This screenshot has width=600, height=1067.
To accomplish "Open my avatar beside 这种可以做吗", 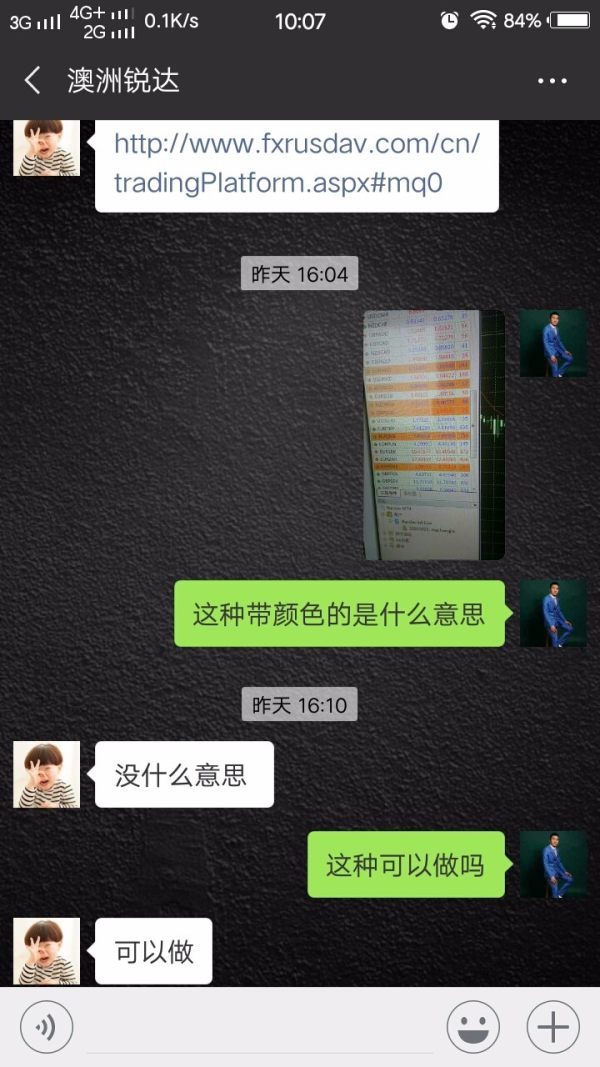I will click(553, 864).
